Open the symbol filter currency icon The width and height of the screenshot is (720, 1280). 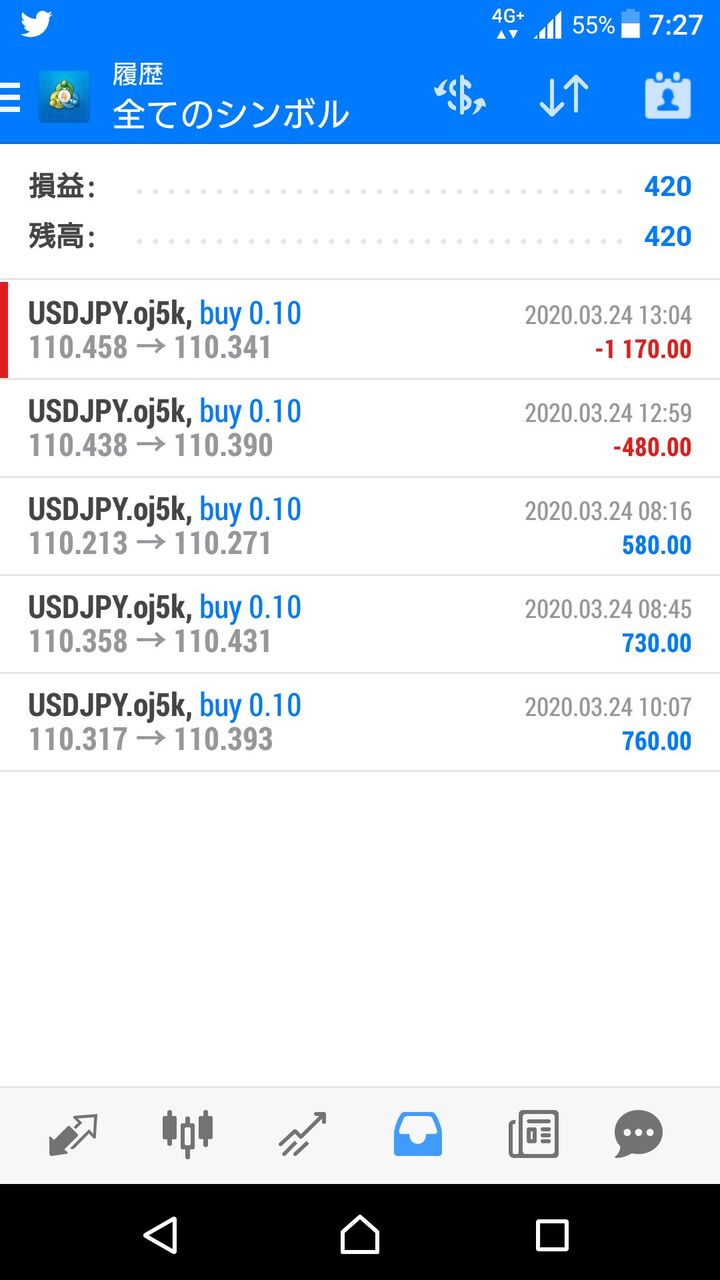pos(459,96)
